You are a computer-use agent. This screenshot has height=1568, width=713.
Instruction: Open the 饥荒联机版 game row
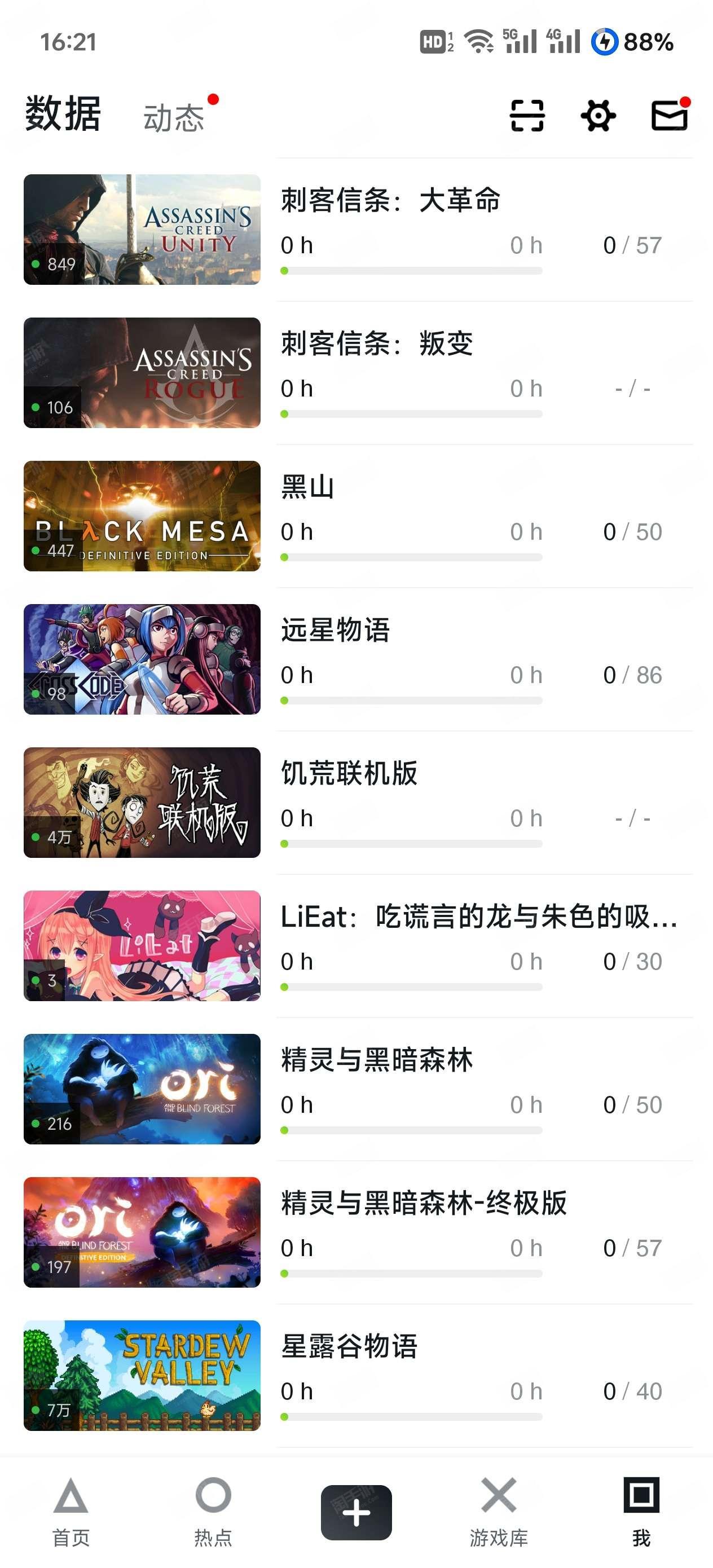click(358, 802)
